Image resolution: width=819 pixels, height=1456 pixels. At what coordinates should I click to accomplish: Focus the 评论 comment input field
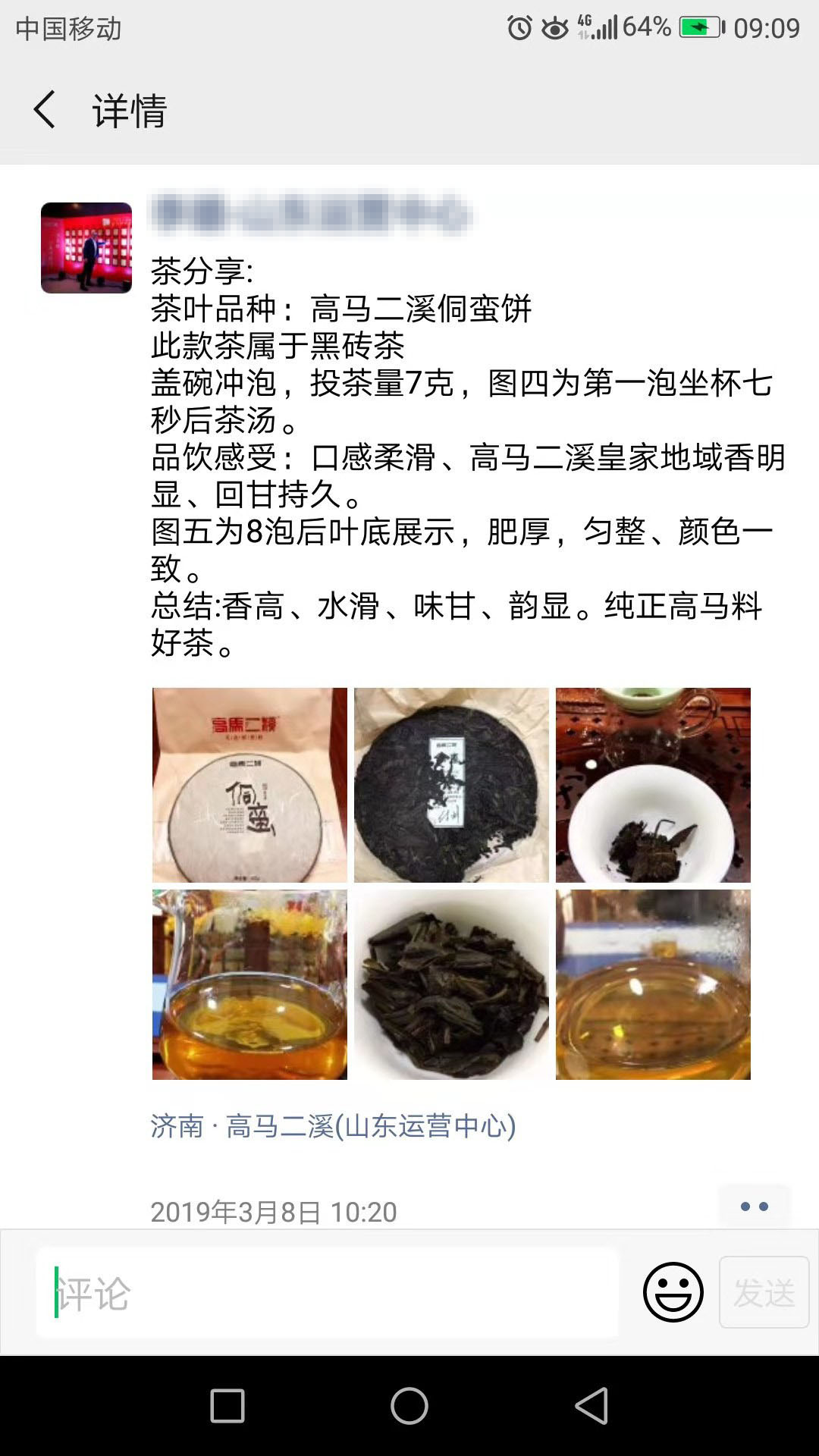pyautogui.click(x=326, y=1293)
